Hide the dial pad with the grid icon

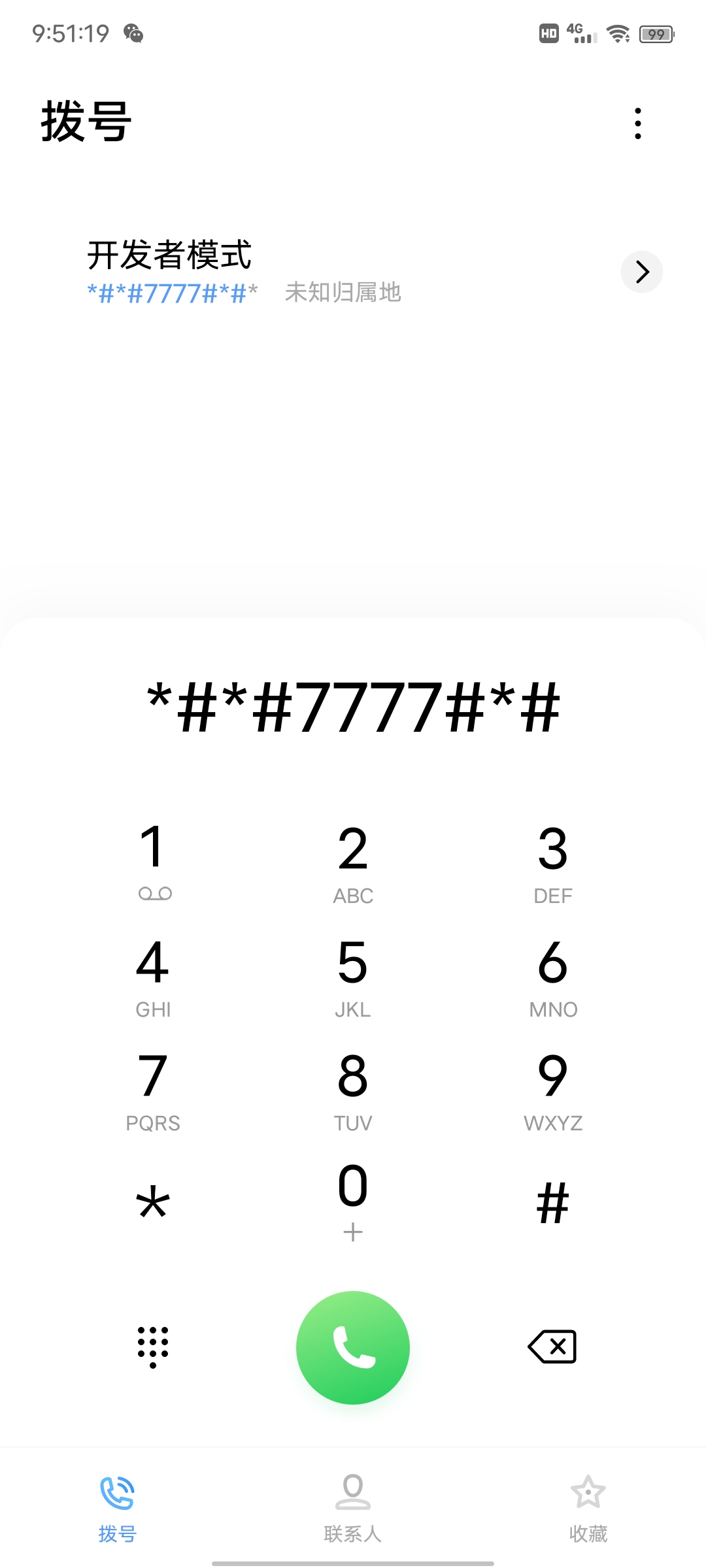coord(153,1347)
